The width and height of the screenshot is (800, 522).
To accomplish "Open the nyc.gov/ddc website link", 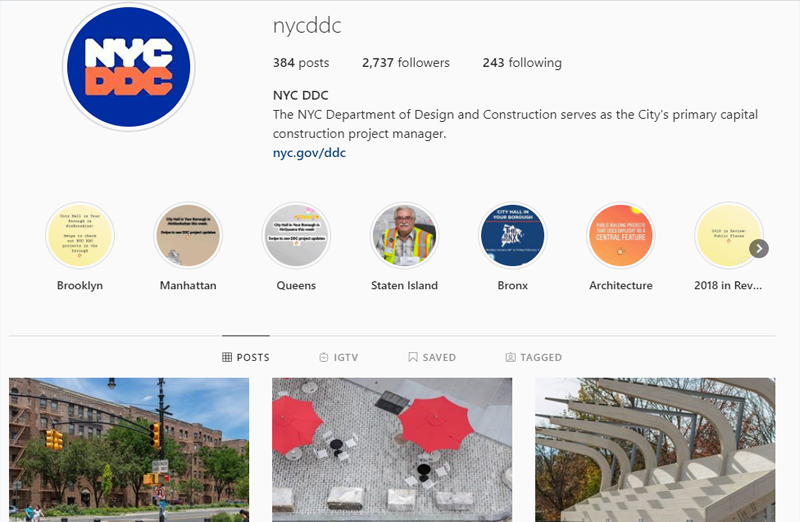I will [309, 153].
